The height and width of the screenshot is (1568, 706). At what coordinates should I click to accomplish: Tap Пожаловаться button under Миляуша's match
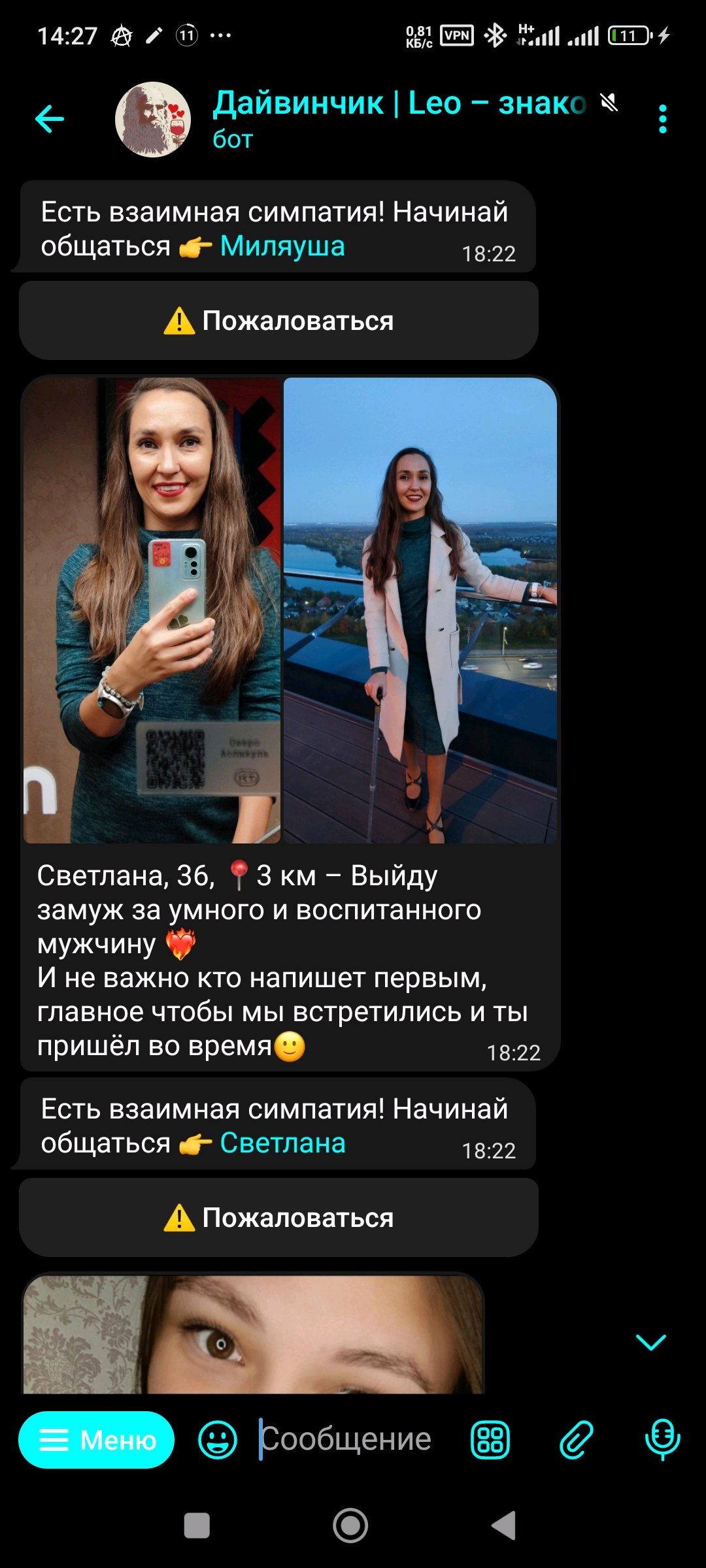coord(278,321)
